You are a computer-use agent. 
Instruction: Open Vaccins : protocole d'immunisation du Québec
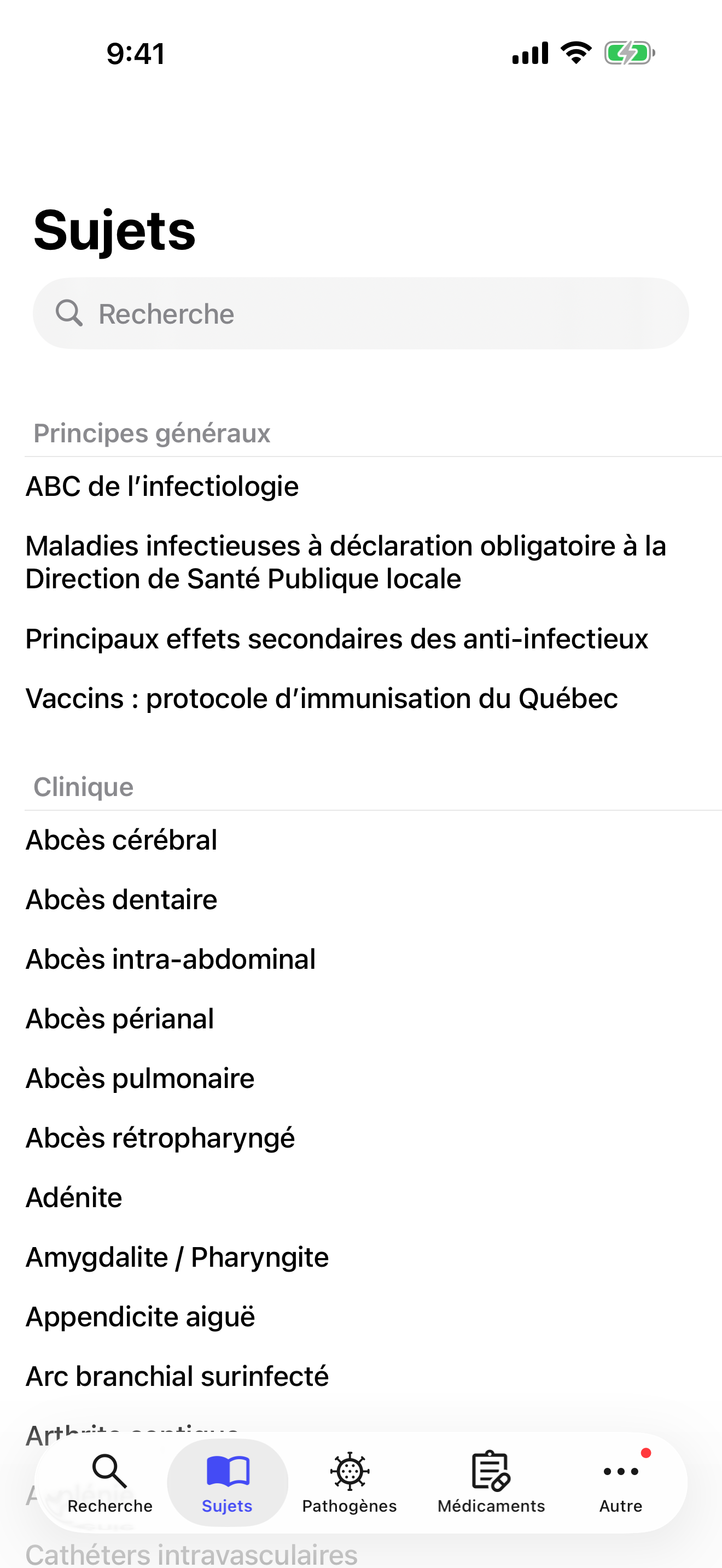[x=322, y=698]
